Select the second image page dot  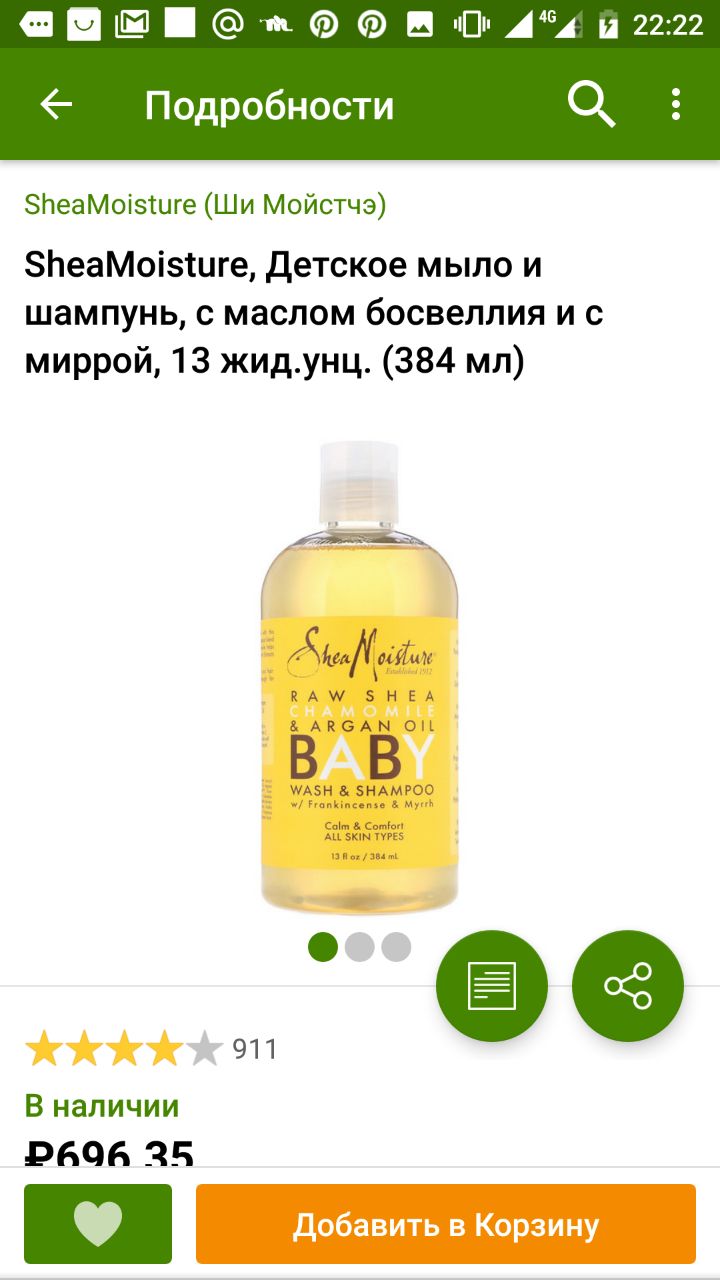360,947
